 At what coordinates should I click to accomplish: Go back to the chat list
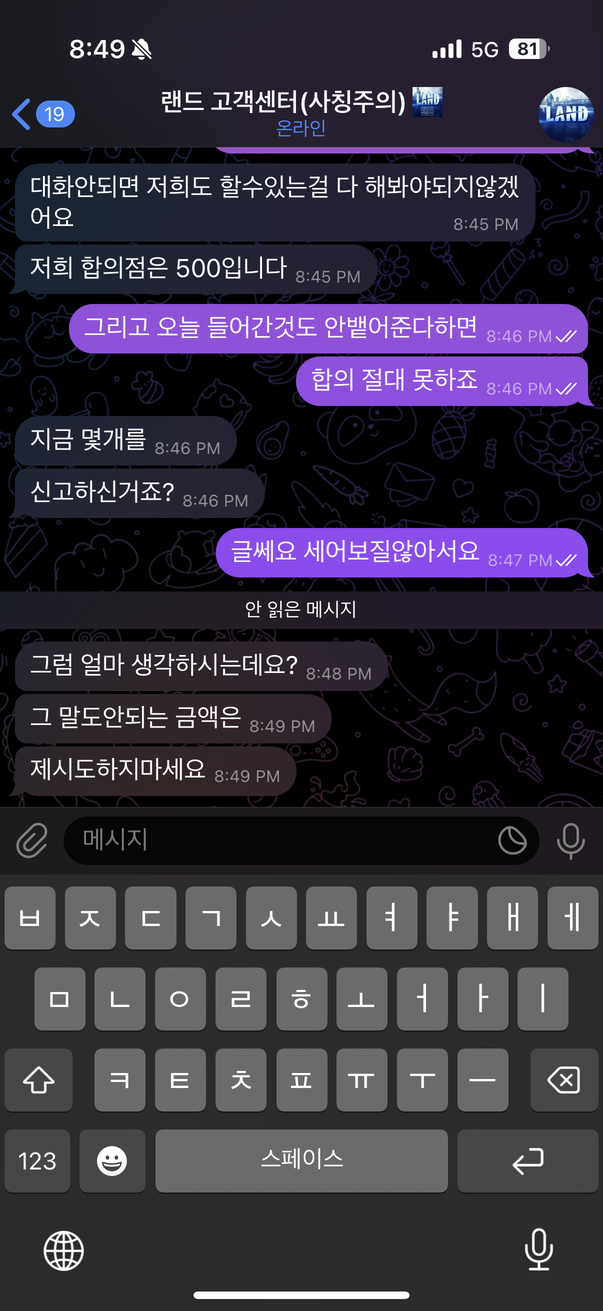[40, 113]
